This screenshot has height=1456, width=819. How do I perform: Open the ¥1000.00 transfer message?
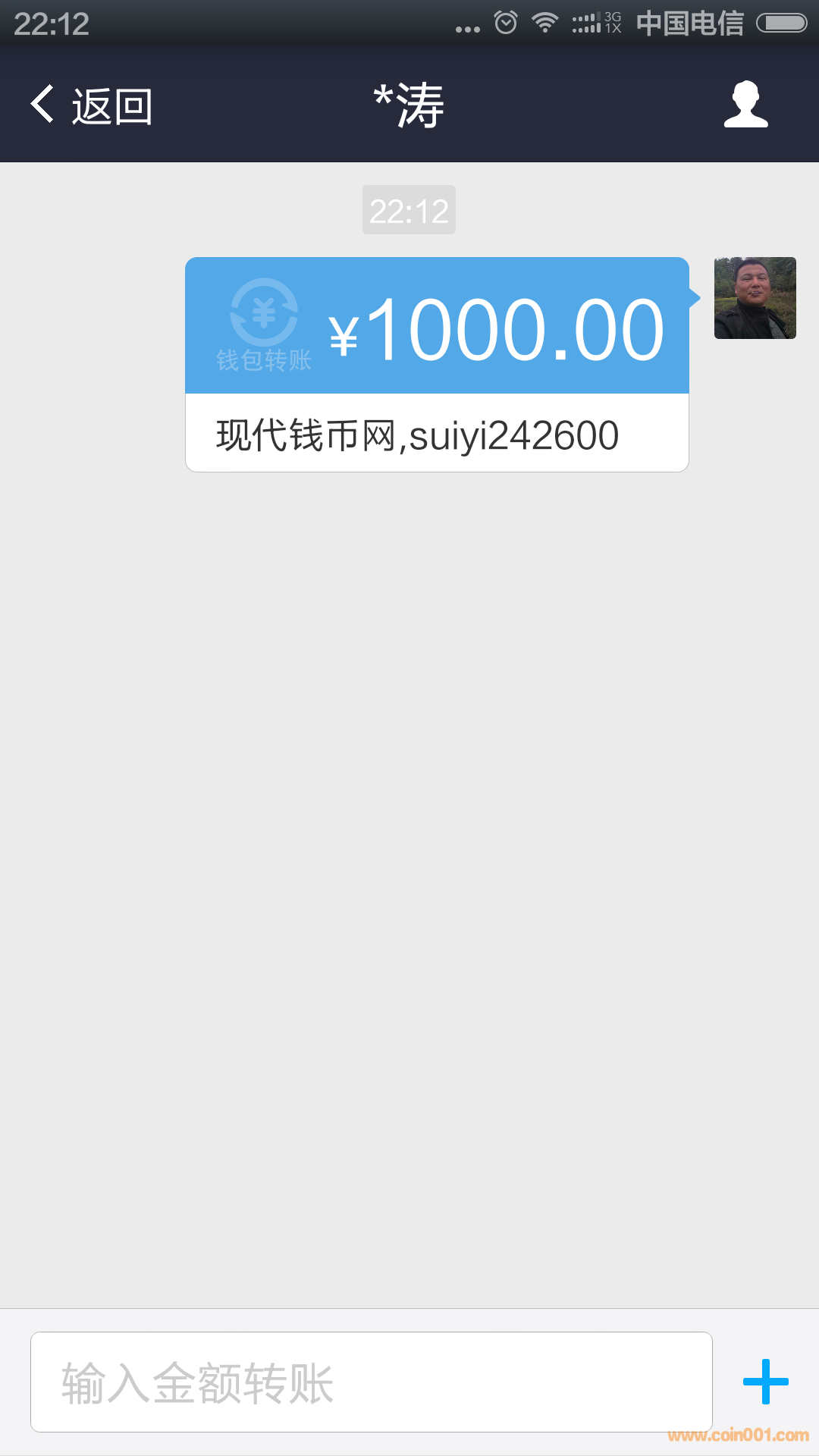[x=437, y=364]
